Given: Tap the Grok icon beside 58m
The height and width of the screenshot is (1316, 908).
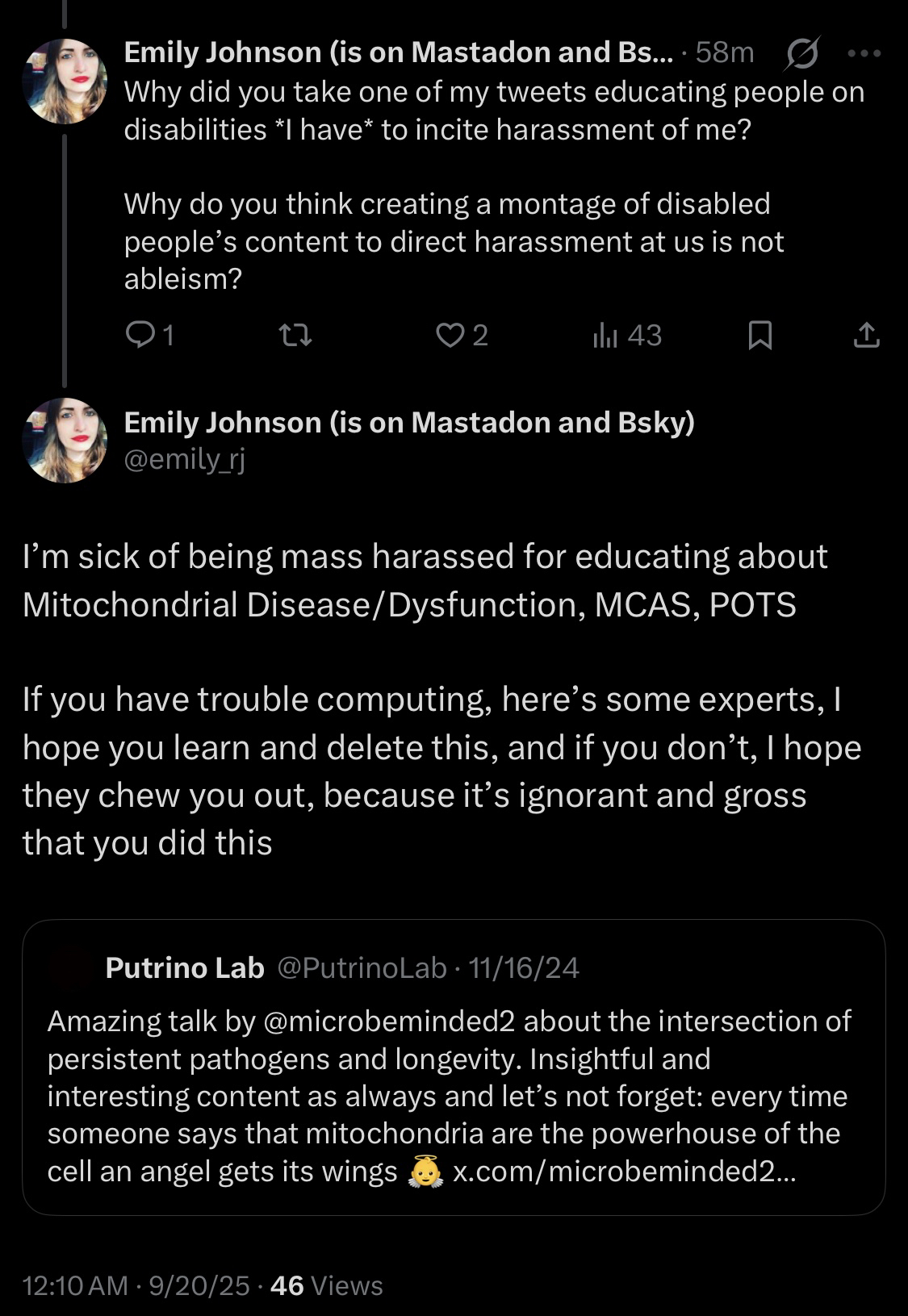Looking at the screenshot, I should (x=801, y=53).
